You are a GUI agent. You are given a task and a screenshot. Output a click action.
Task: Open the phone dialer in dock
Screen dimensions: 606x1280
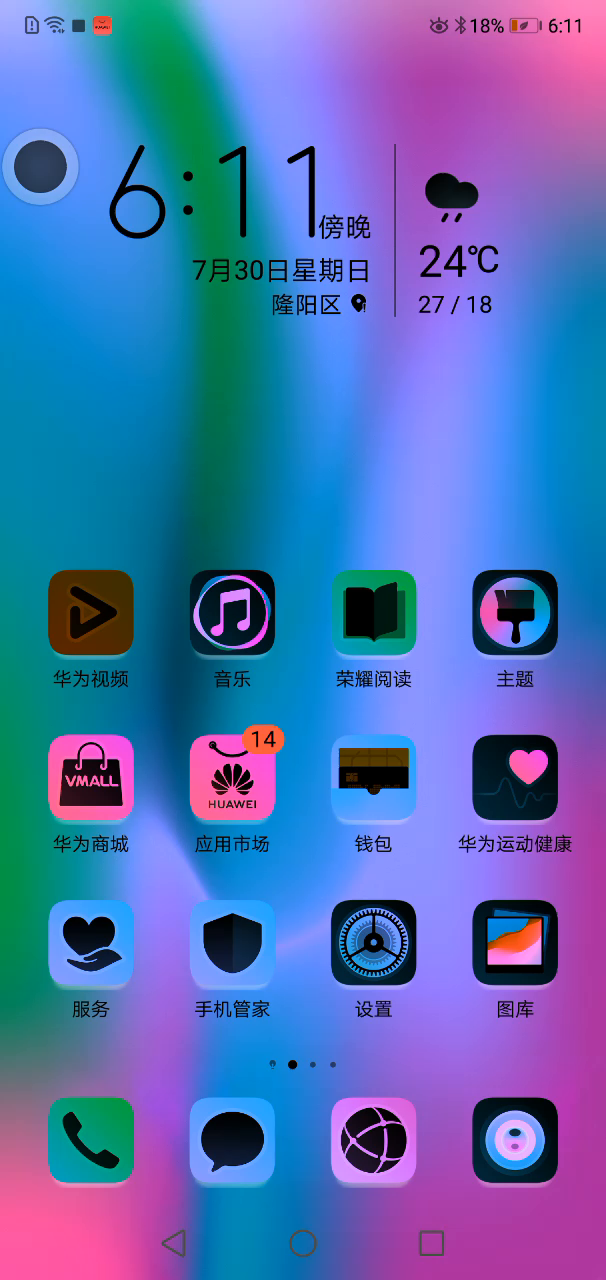(x=91, y=1140)
